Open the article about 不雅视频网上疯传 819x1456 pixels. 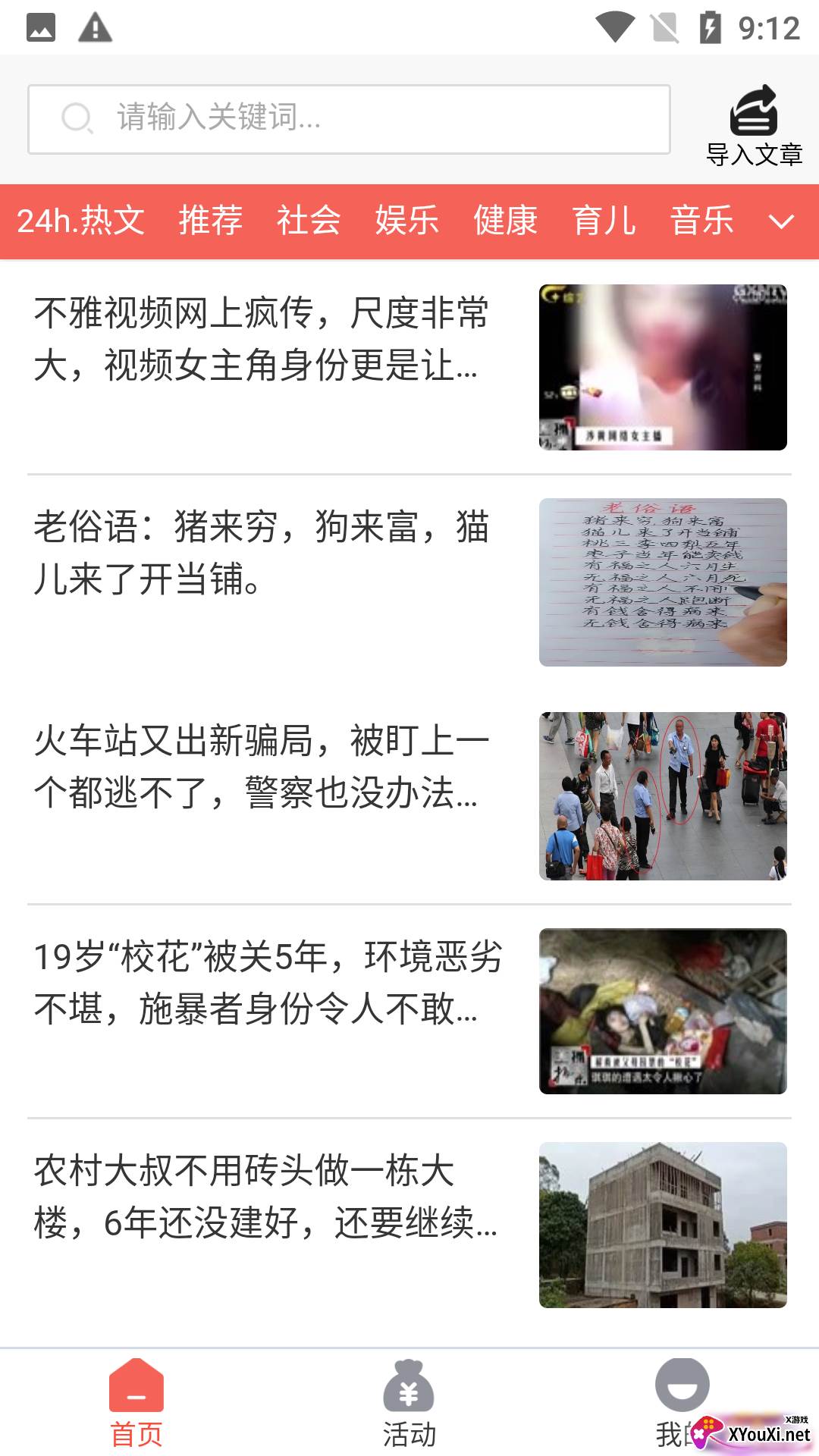(x=409, y=368)
